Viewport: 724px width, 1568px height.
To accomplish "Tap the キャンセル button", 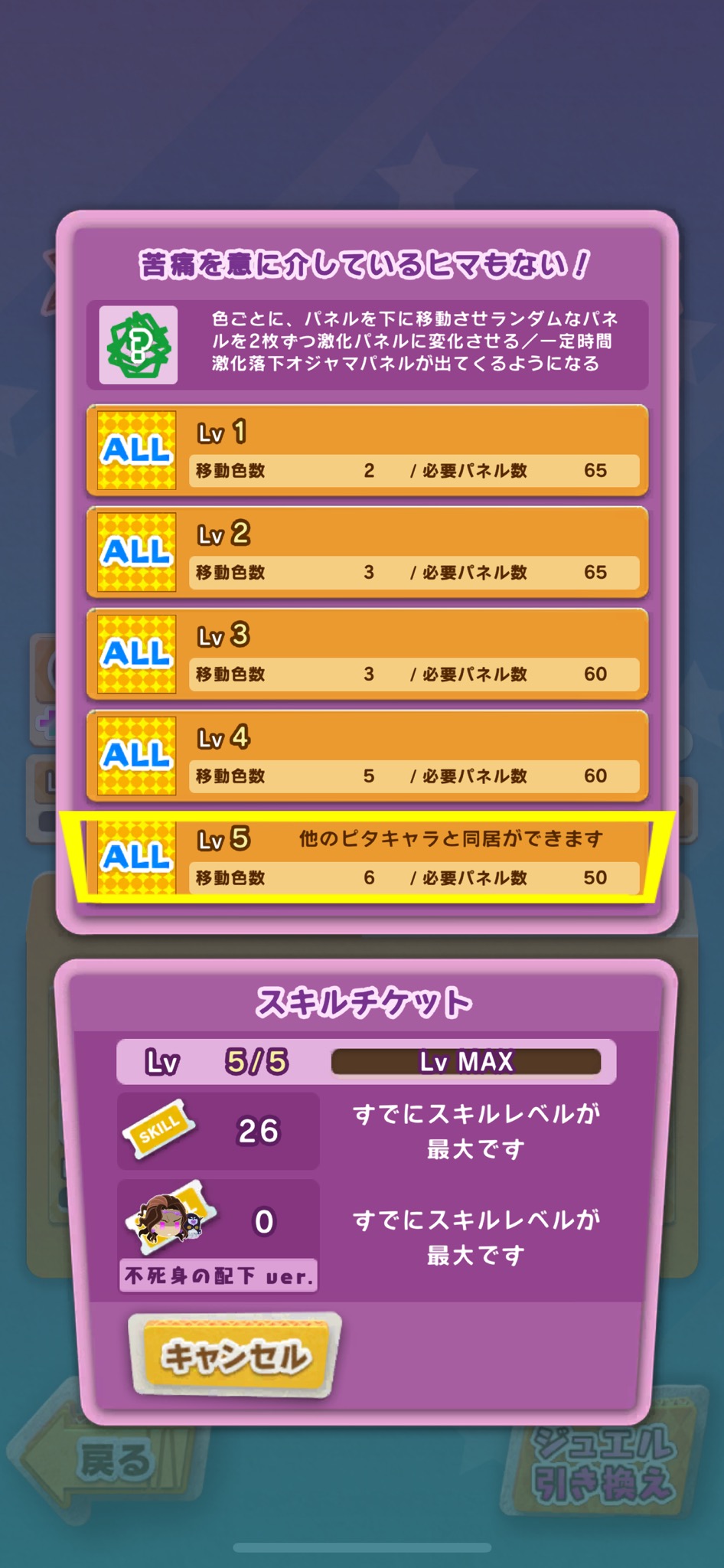I will click(235, 1357).
